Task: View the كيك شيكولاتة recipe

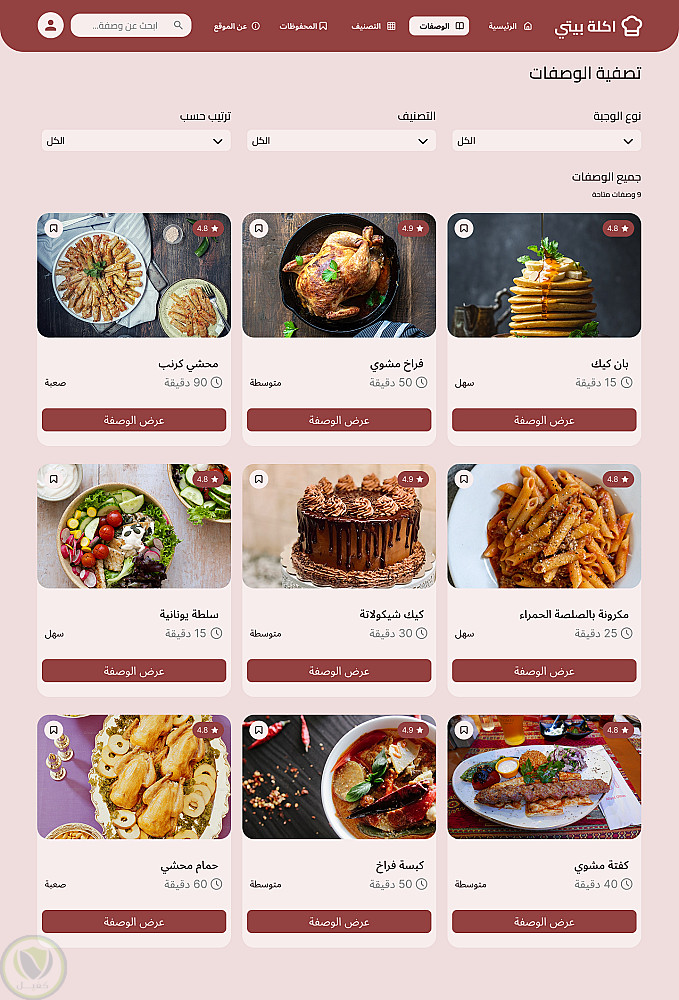Action: click(x=339, y=671)
